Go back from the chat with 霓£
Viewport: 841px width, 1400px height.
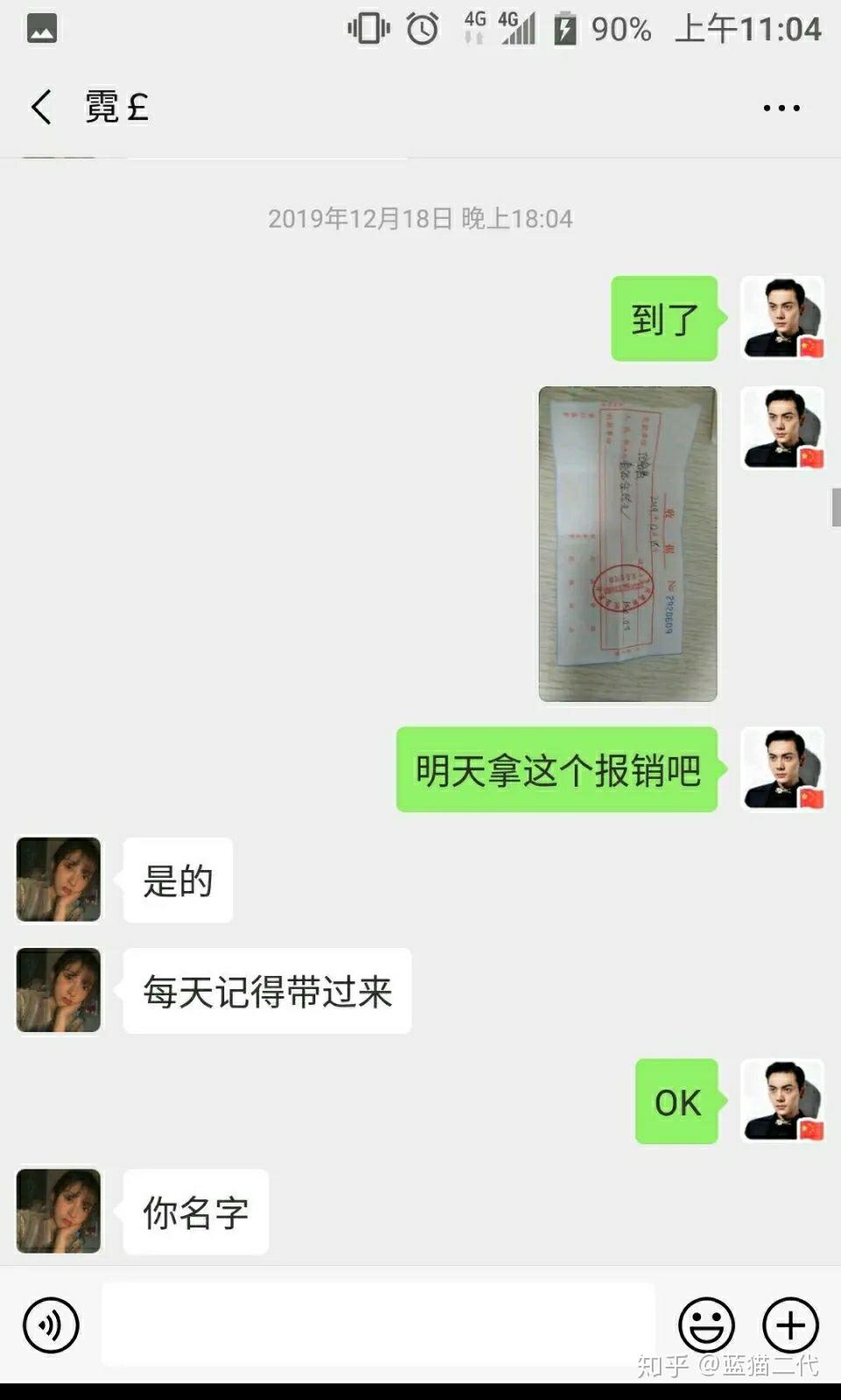[x=41, y=107]
